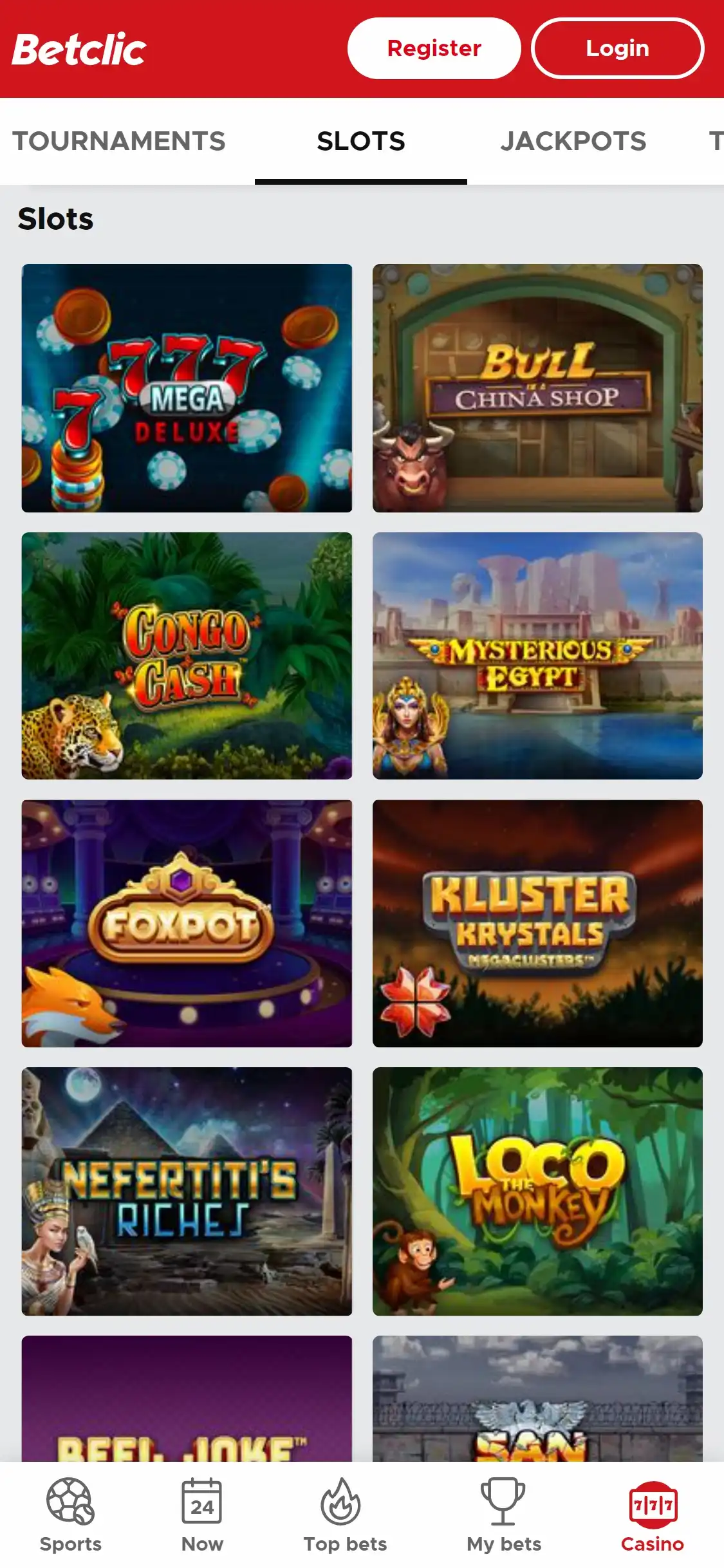Choose the Kluster Krystals slot
724x1568 pixels.
point(537,924)
